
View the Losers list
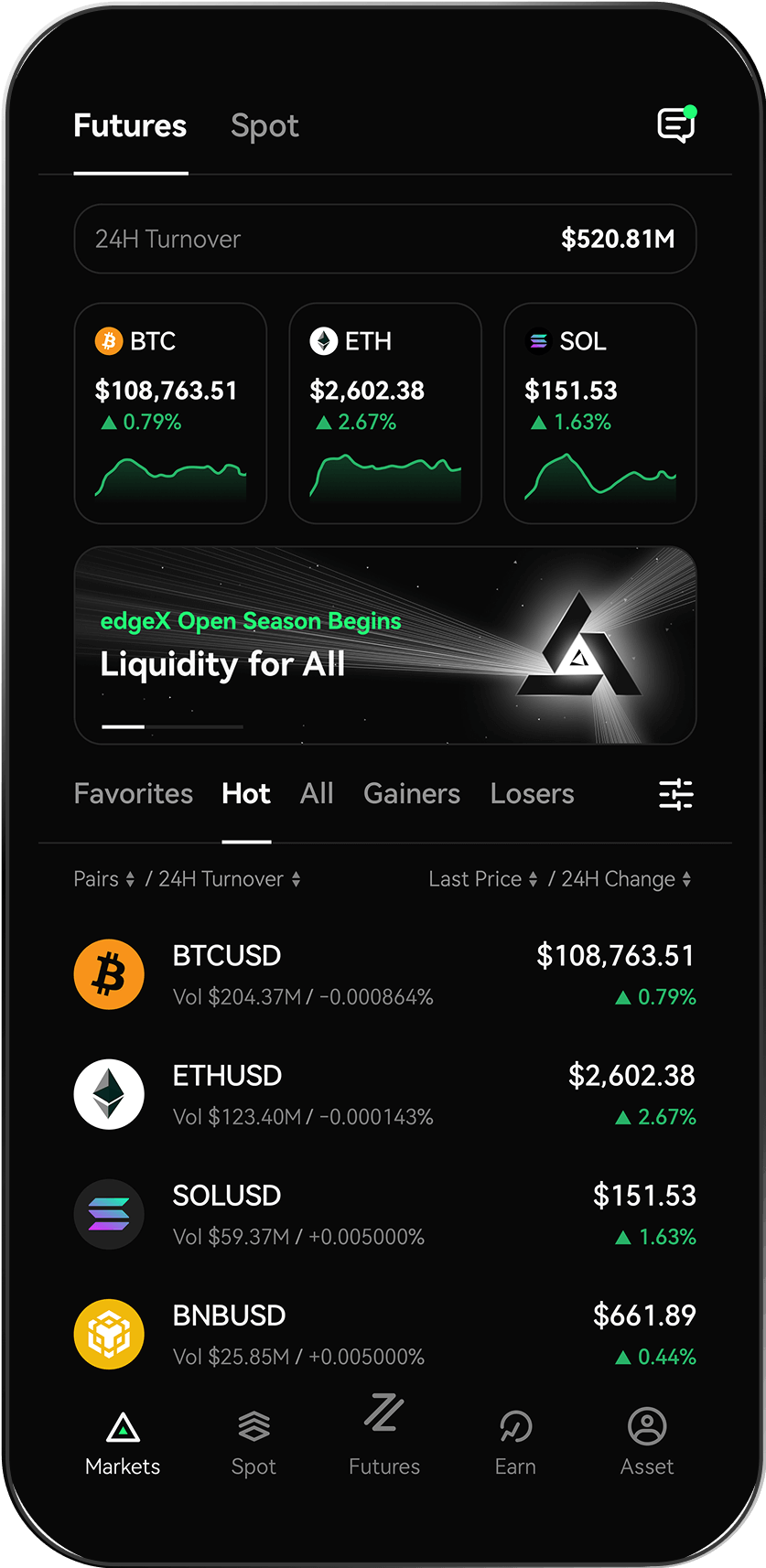click(x=532, y=794)
